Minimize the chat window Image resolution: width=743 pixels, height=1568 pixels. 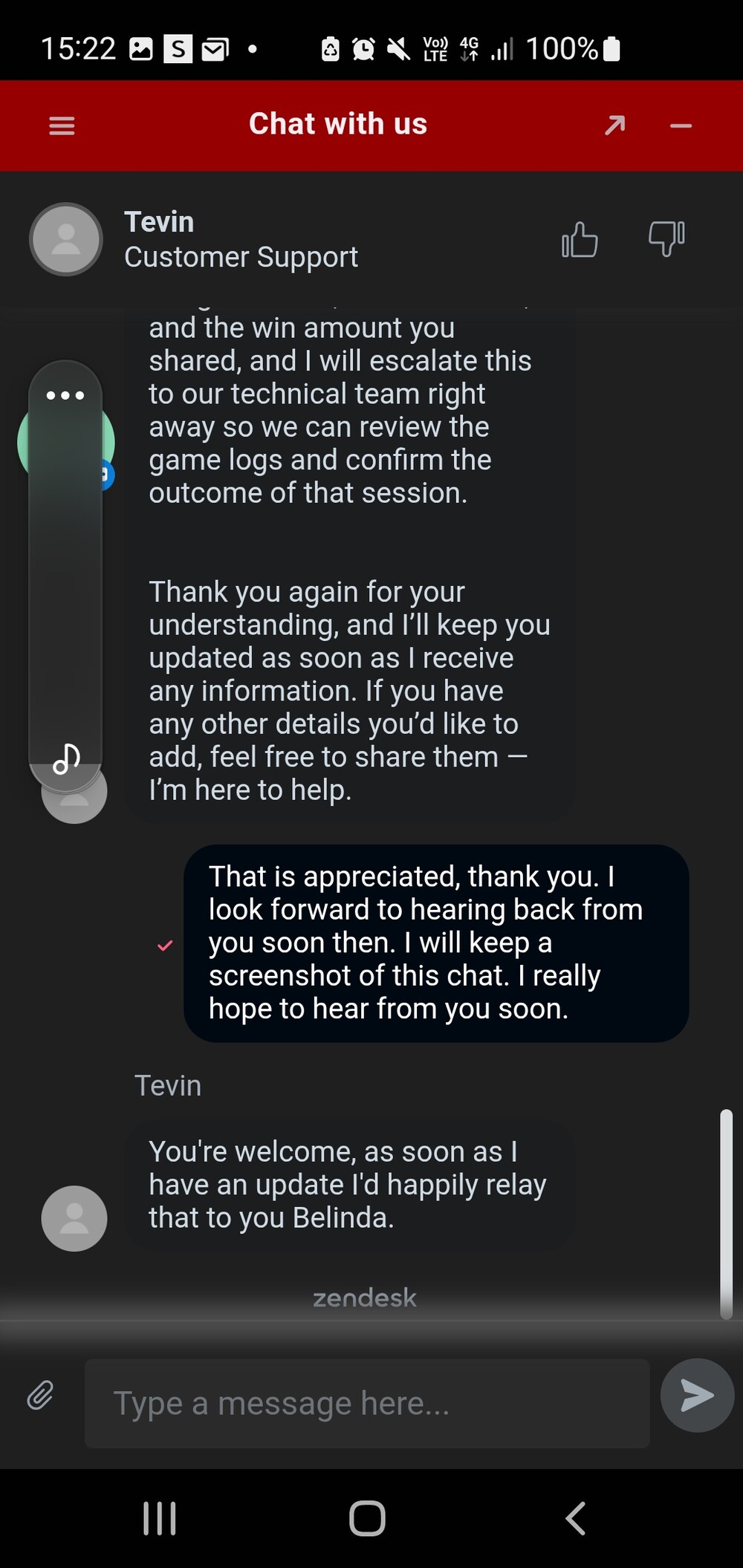pos(681,126)
